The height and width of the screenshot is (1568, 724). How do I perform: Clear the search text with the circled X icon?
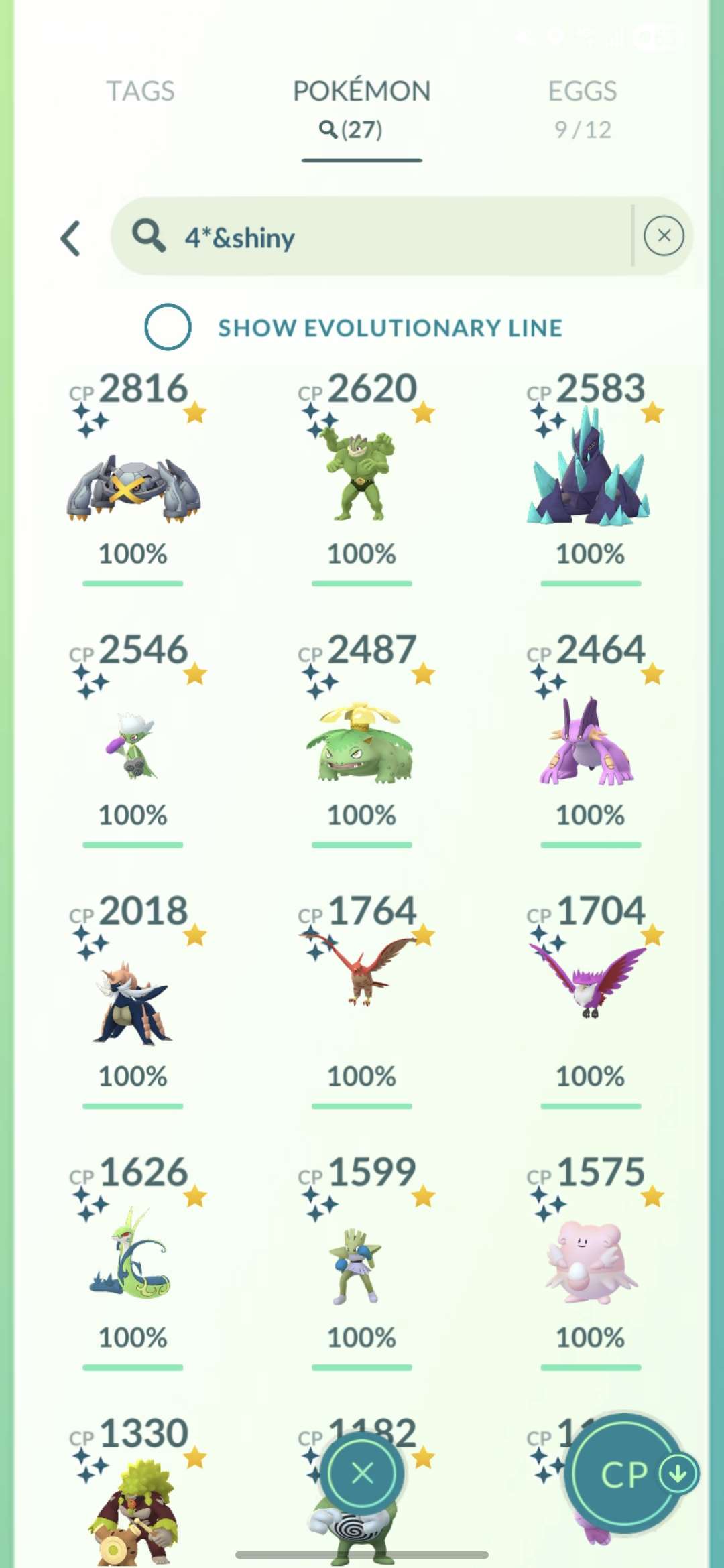pyautogui.click(x=663, y=236)
